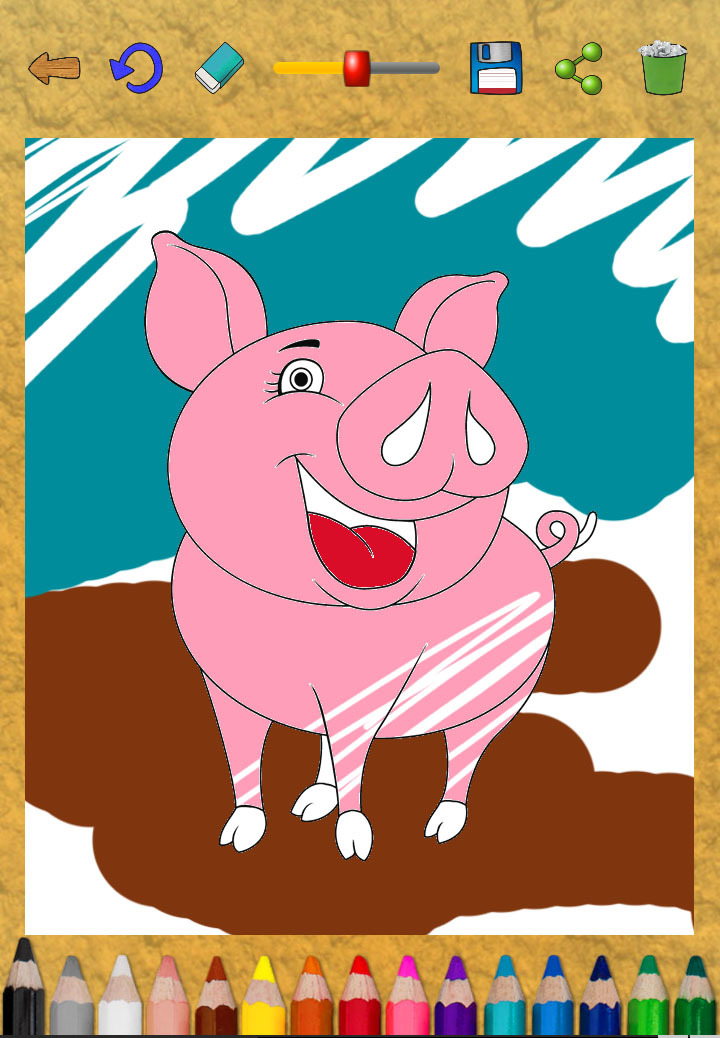Save the drawing with floppy disk icon

coord(496,68)
